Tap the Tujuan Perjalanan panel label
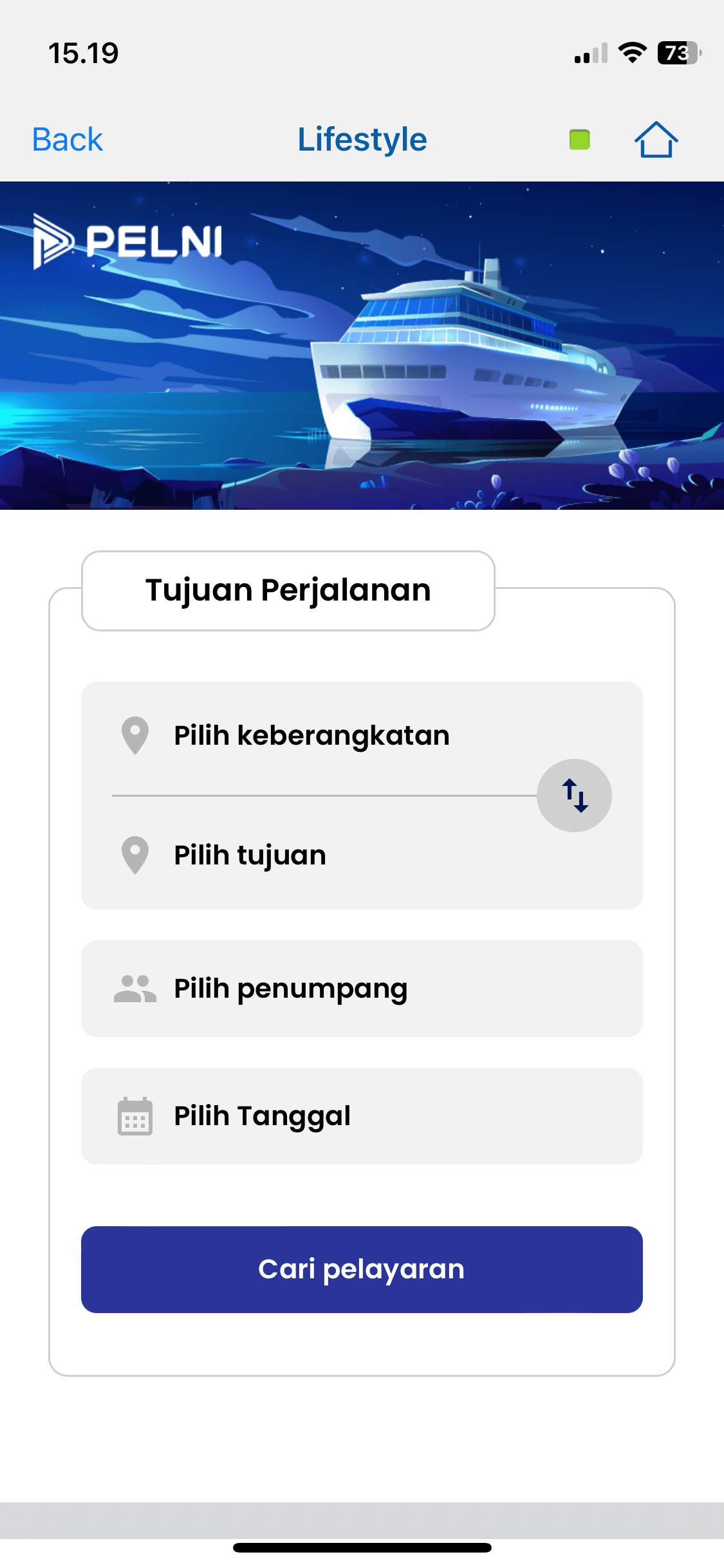This screenshot has height=1568, width=724. 289,588
